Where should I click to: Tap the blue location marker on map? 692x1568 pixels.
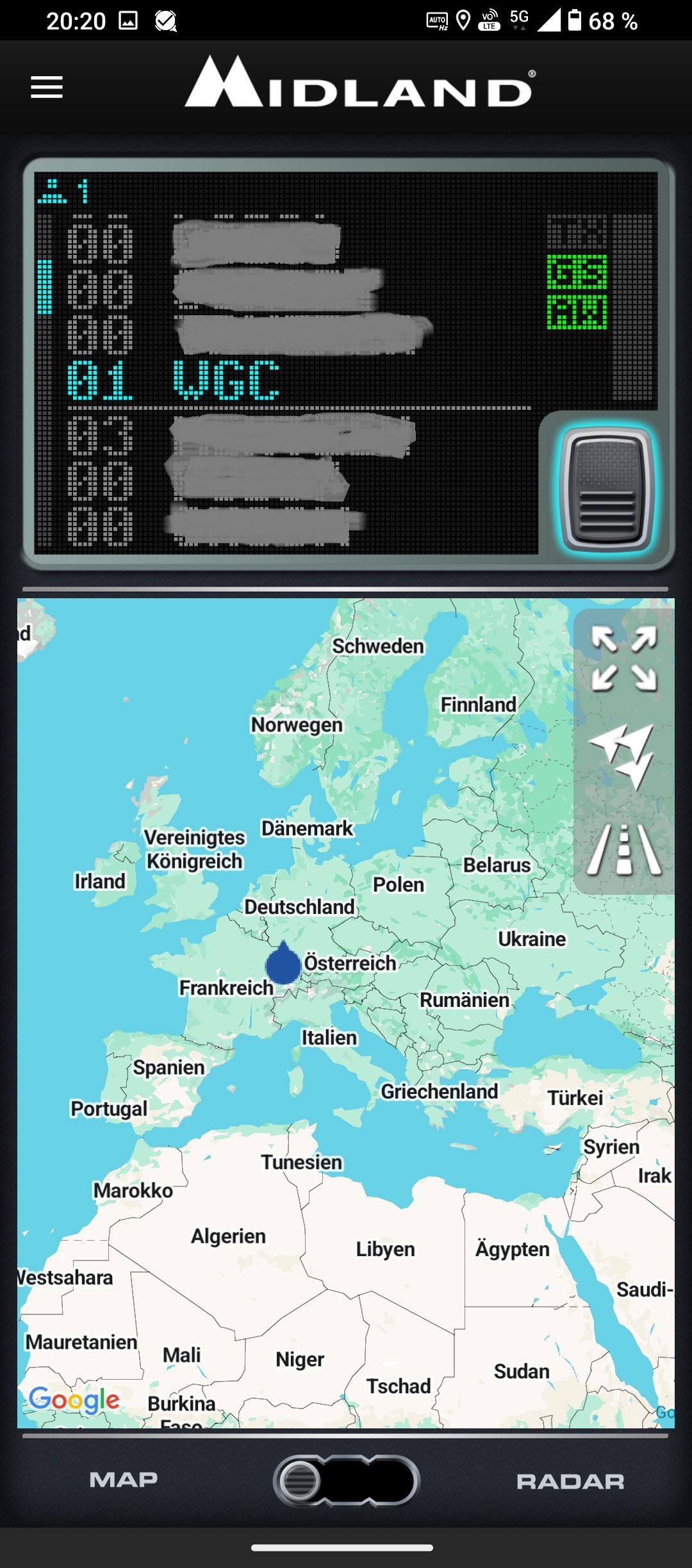coord(283,964)
